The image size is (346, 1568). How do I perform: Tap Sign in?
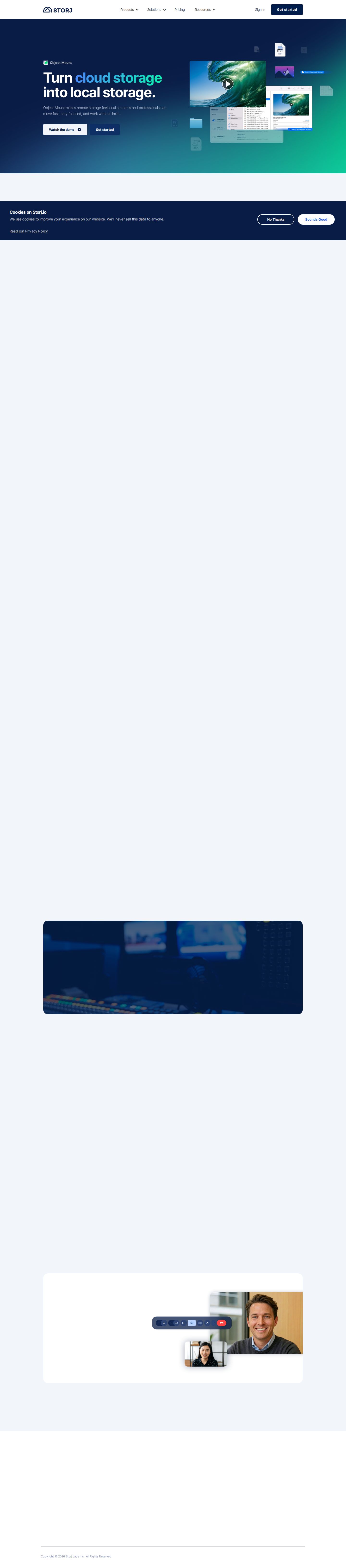[x=260, y=10]
